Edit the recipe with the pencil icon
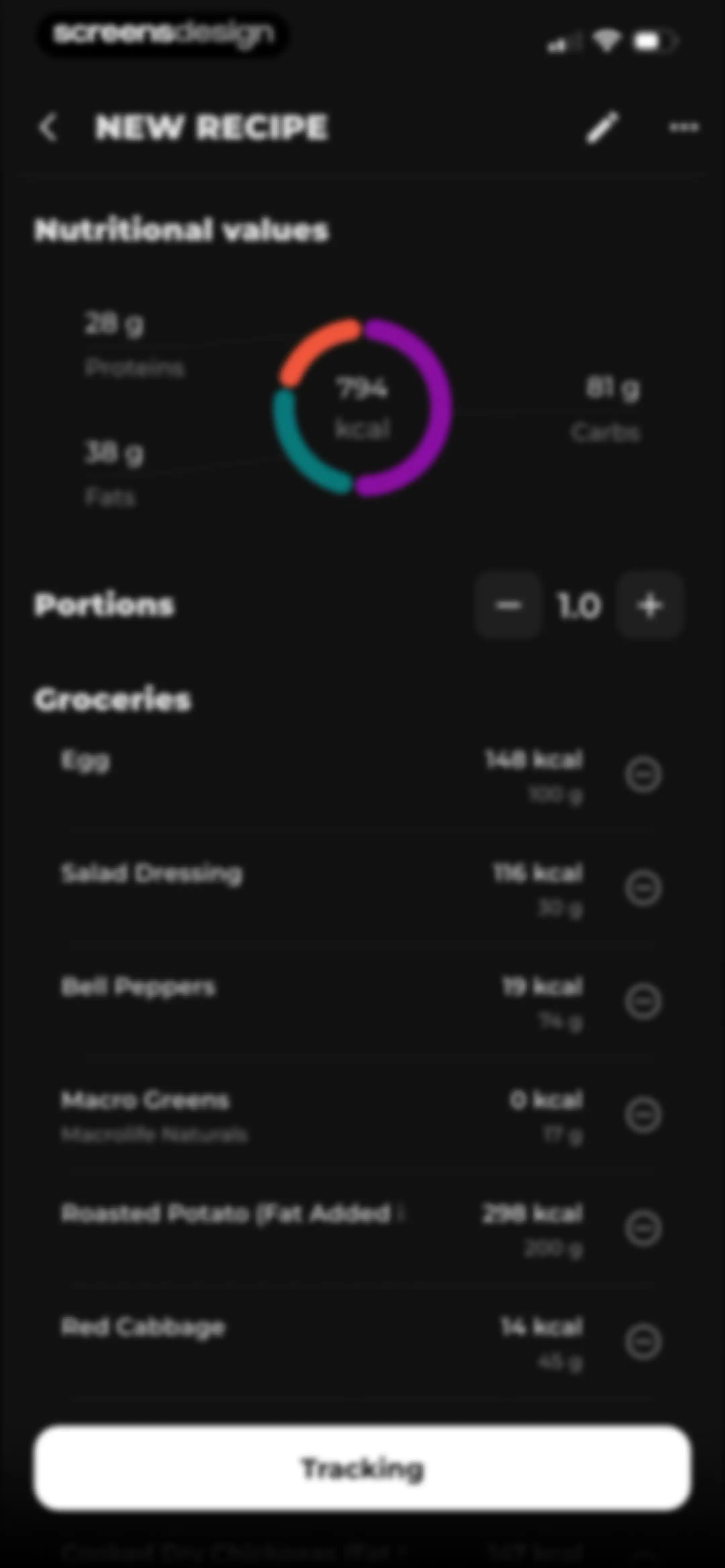This screenshot has width=725, height=1568. pos(602,127)
